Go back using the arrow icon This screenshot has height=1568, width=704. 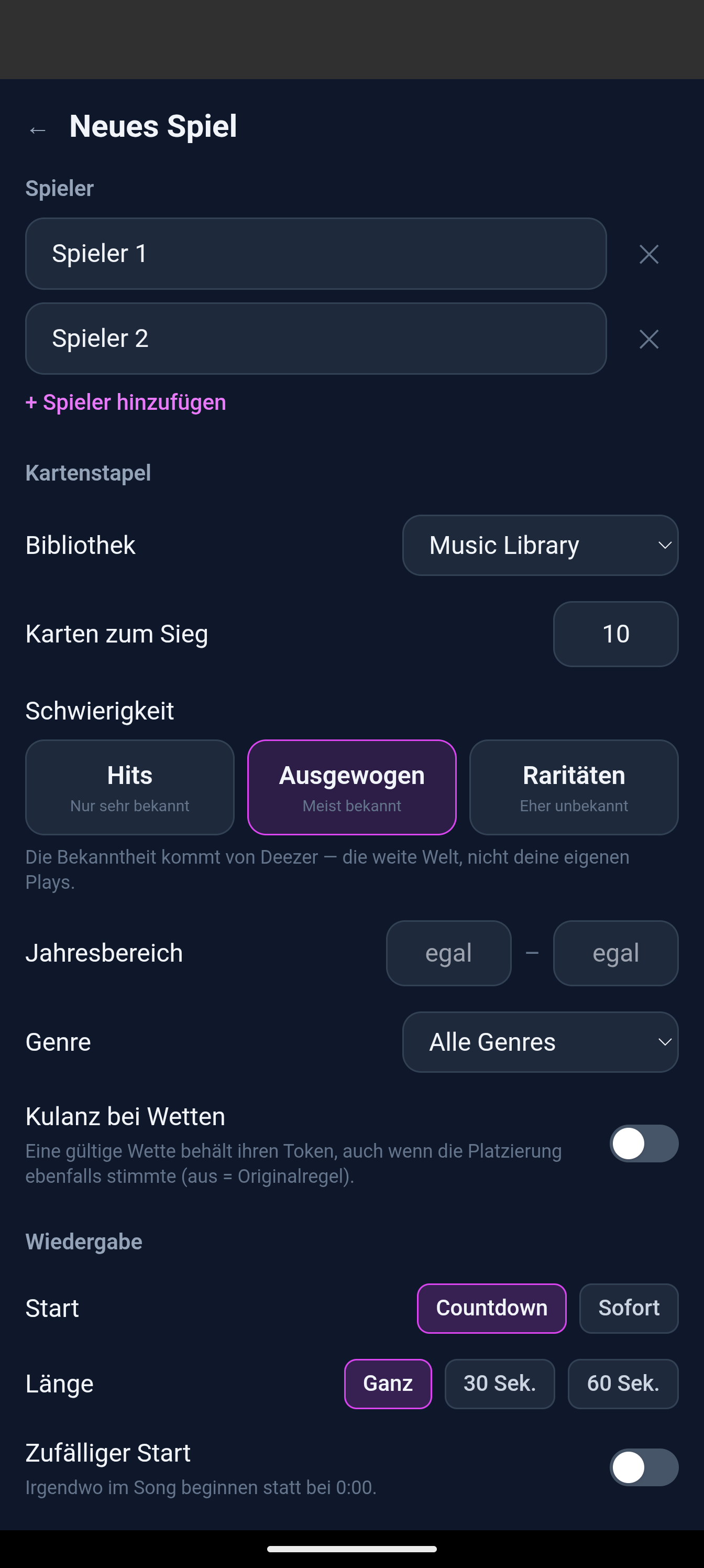[x=38, y=129]
